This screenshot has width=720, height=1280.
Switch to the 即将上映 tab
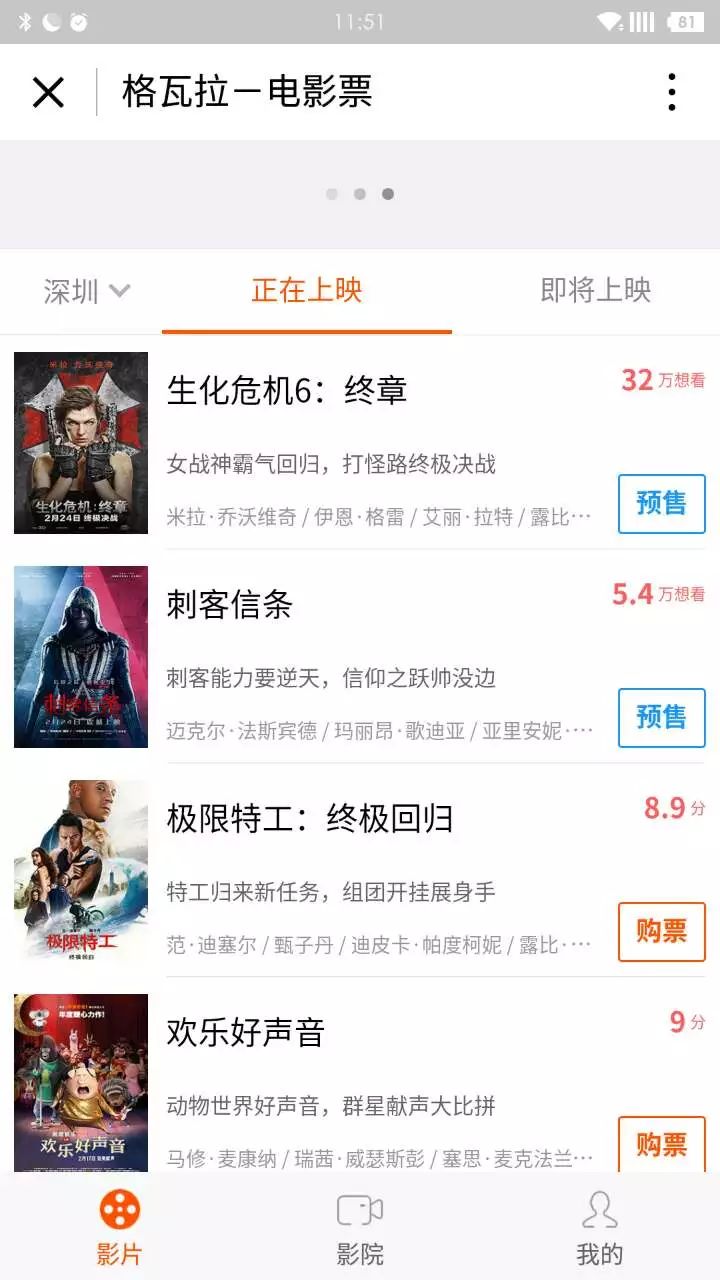pos(596,290)
